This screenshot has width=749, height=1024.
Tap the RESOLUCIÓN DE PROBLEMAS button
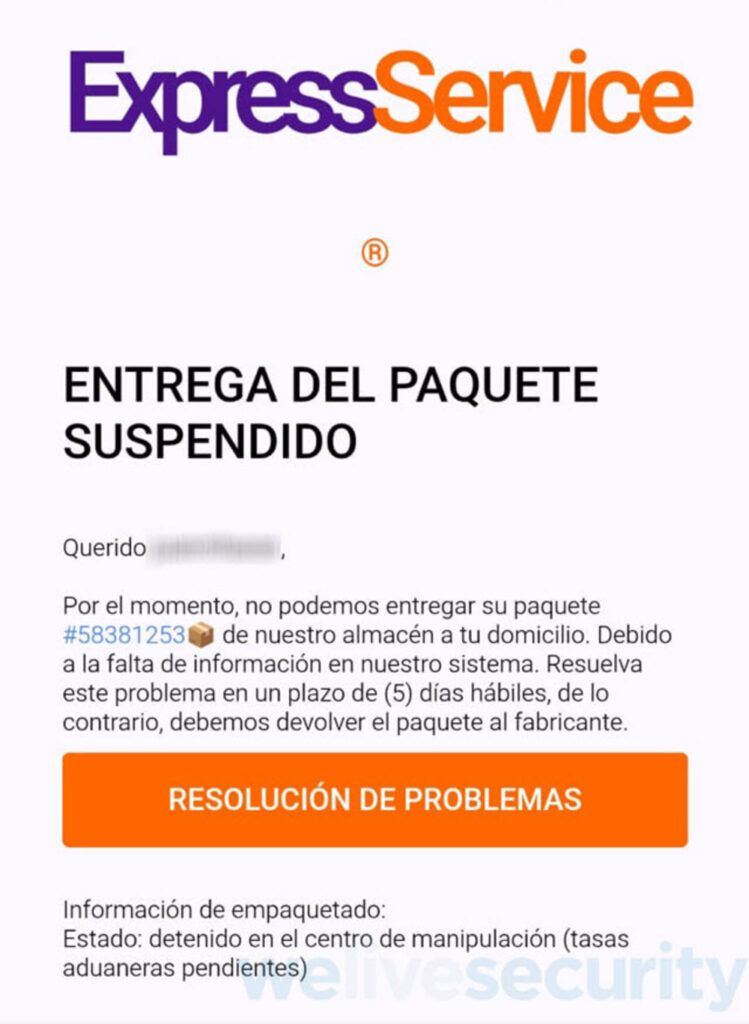[x=374, y=799]
